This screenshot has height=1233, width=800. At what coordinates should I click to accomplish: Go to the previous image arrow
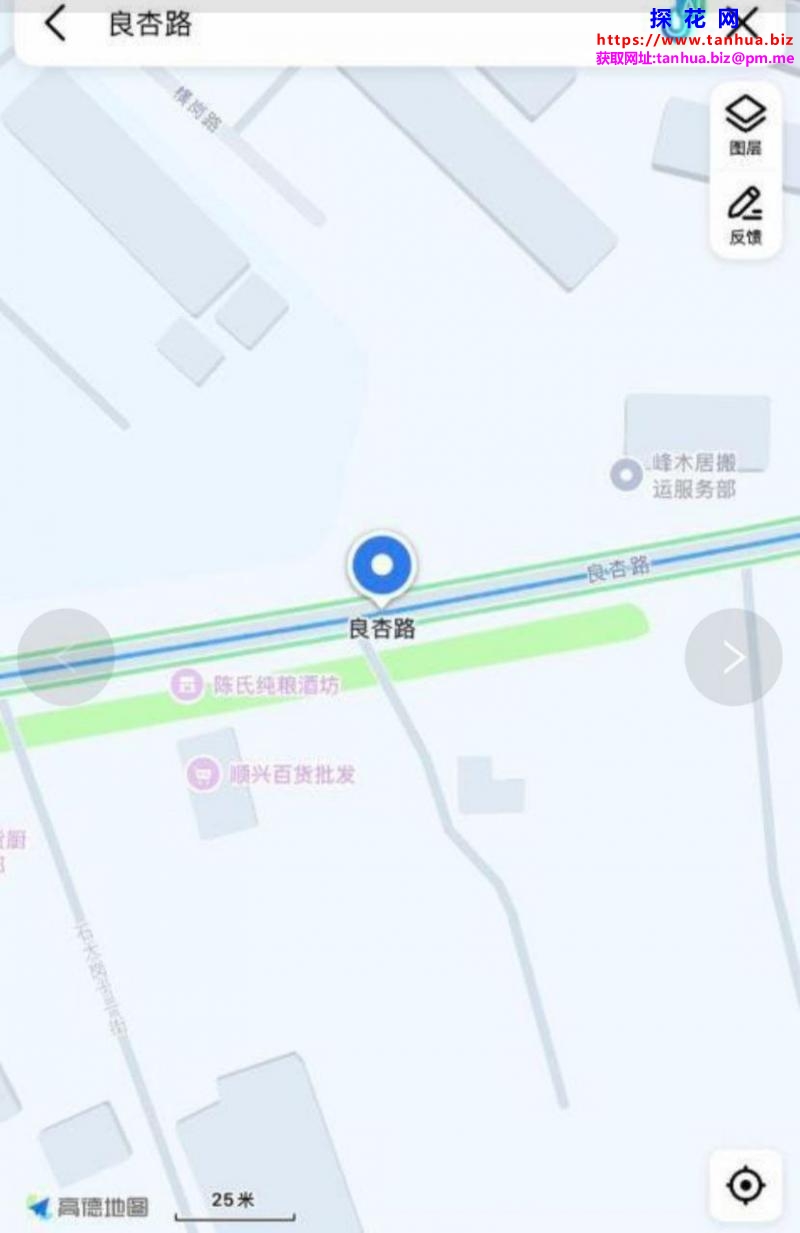tap(66, 657)
